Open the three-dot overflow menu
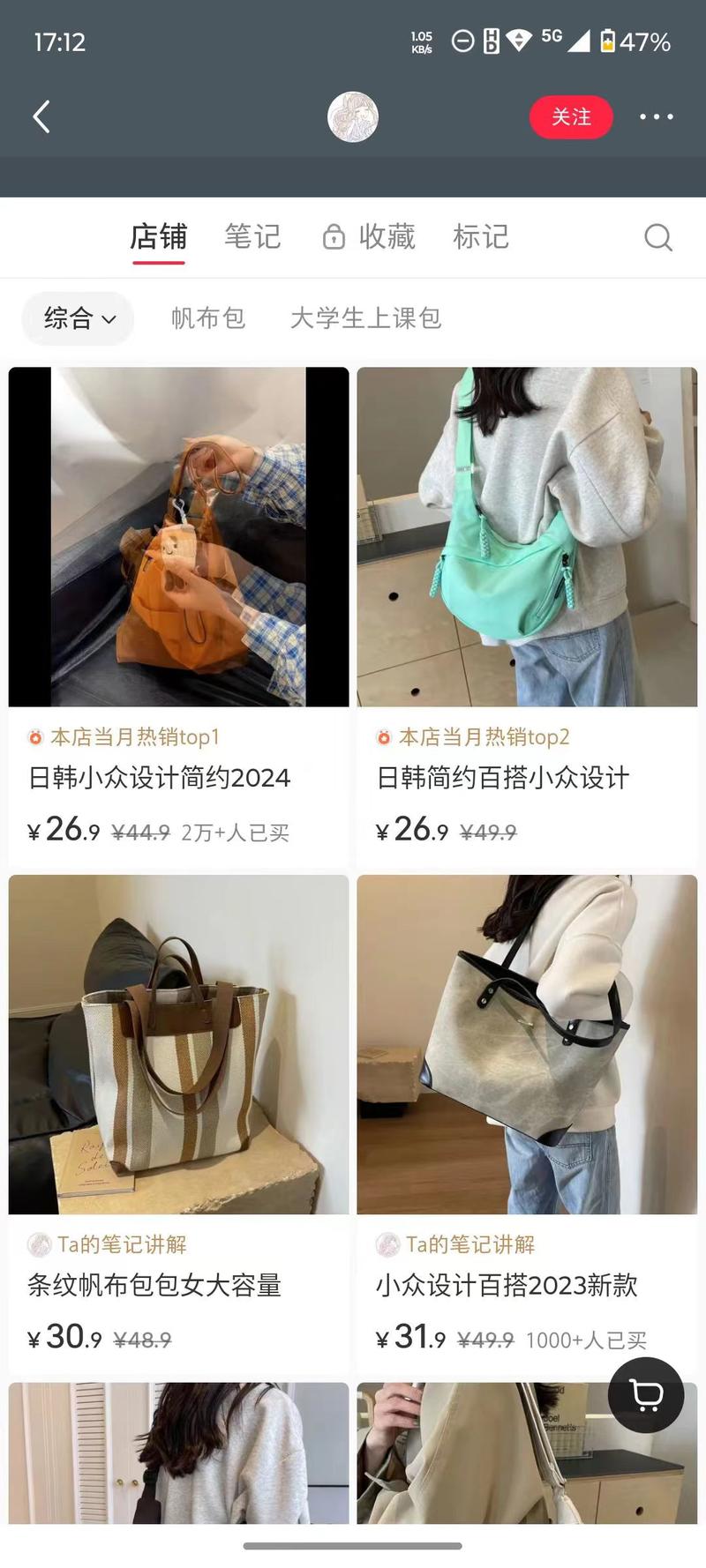The height and width of the screenshot is (1568, 706). [656, 116]
